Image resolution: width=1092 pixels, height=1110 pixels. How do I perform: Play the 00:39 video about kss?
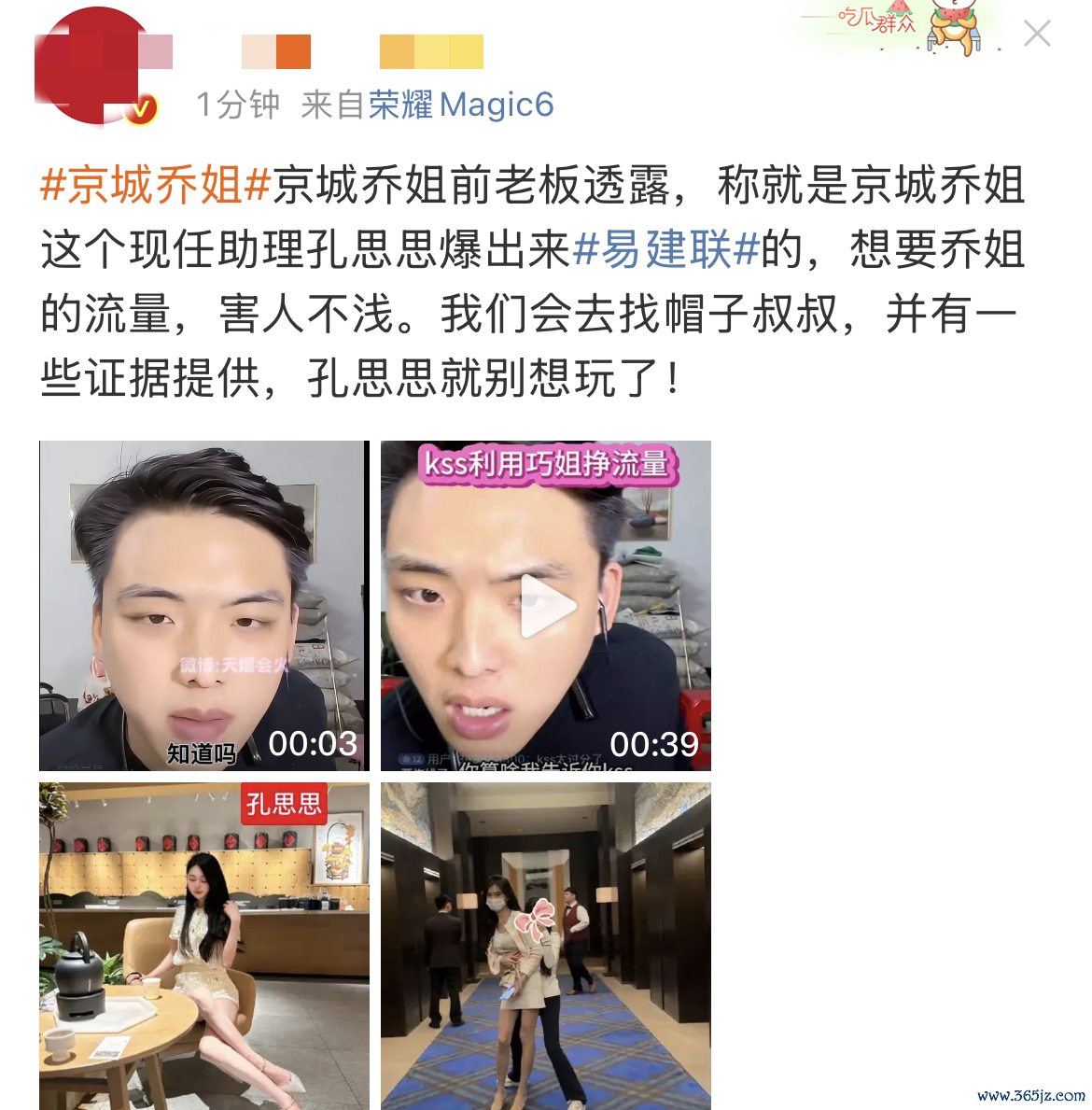tap(546, 605)
